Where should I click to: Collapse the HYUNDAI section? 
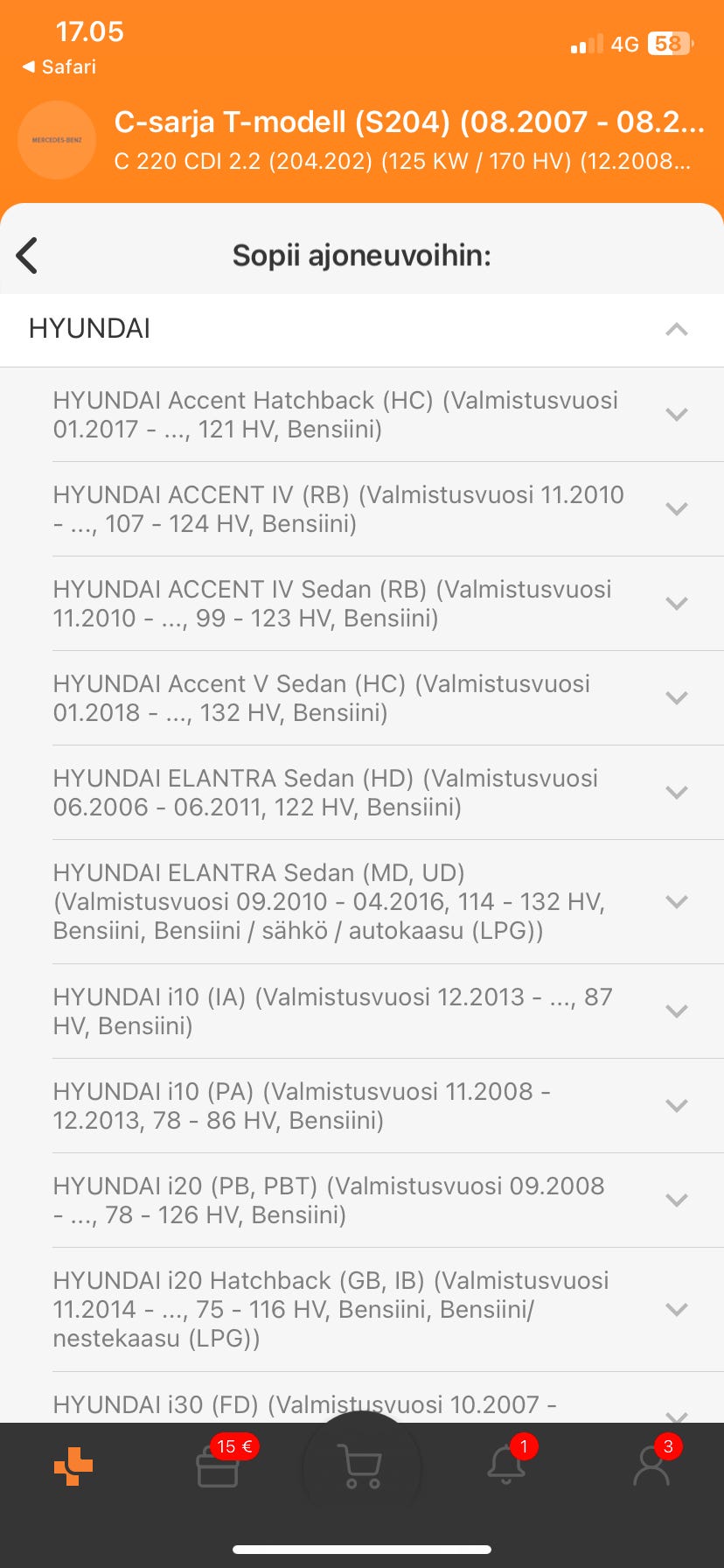pos(676,329)
